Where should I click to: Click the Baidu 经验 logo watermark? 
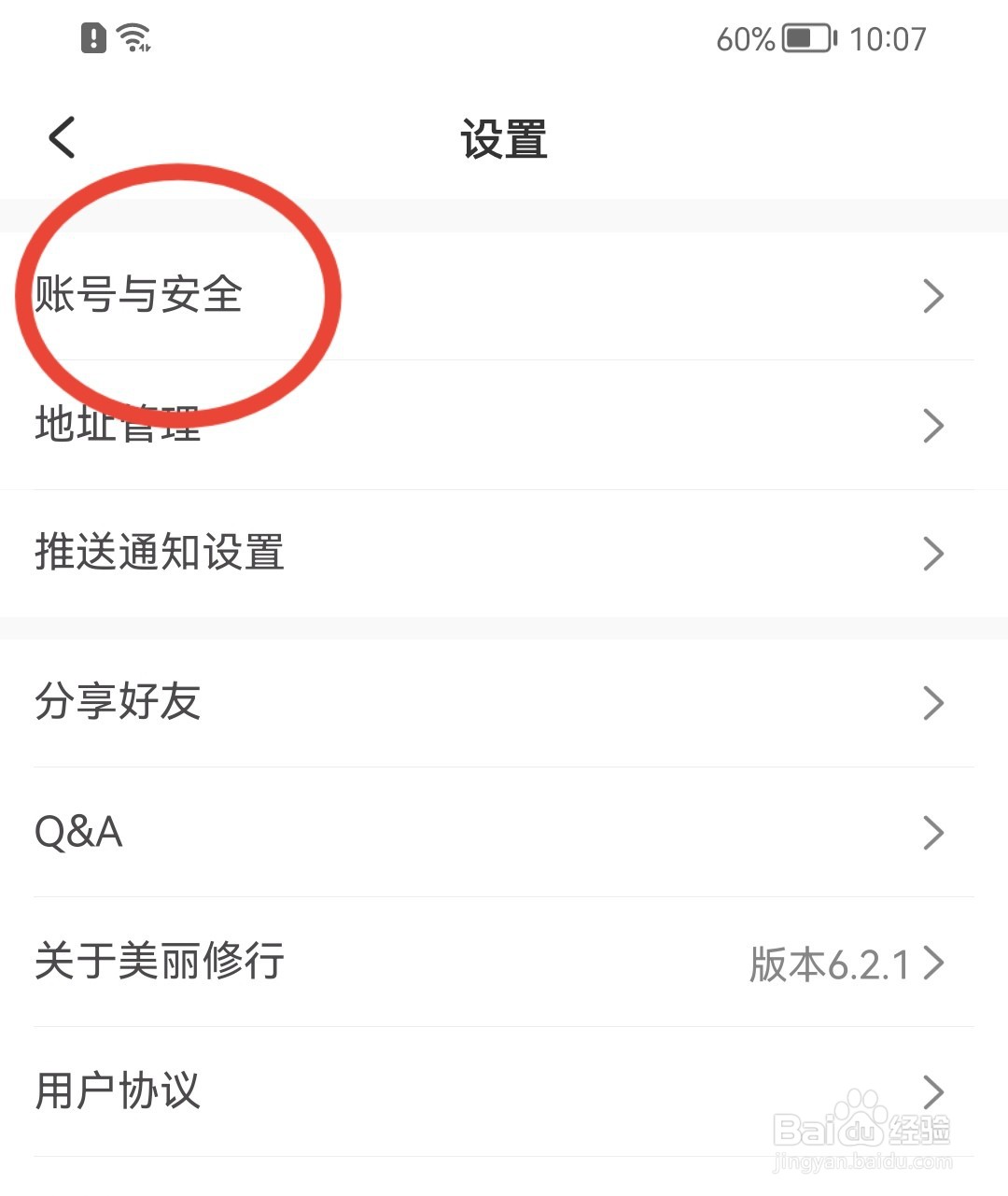click(859, 1130)
